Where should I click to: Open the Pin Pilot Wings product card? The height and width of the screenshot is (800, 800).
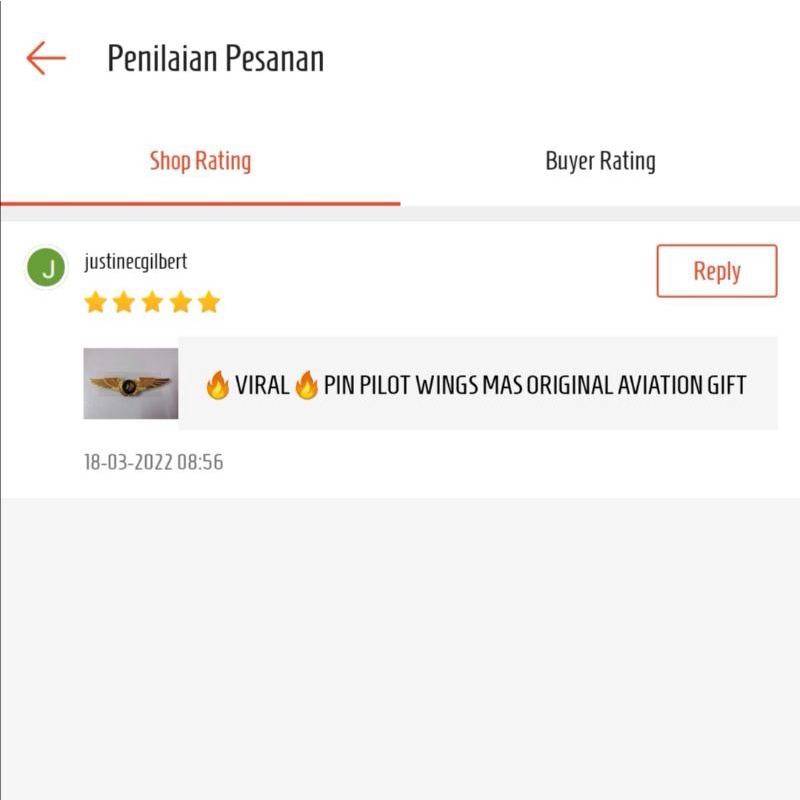pyautogui.click(x=430, y=384)
